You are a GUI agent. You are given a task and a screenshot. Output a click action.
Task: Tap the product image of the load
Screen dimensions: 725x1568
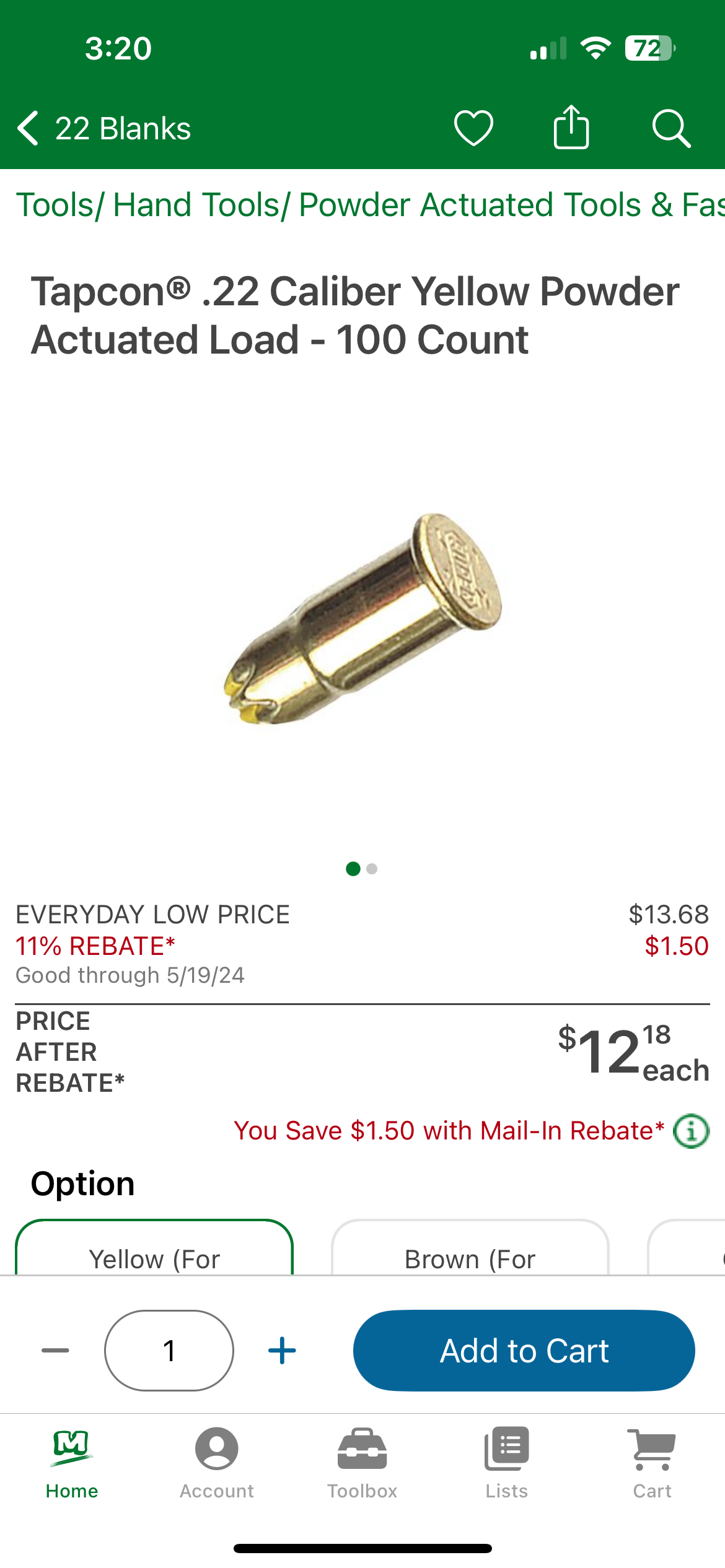362,619
